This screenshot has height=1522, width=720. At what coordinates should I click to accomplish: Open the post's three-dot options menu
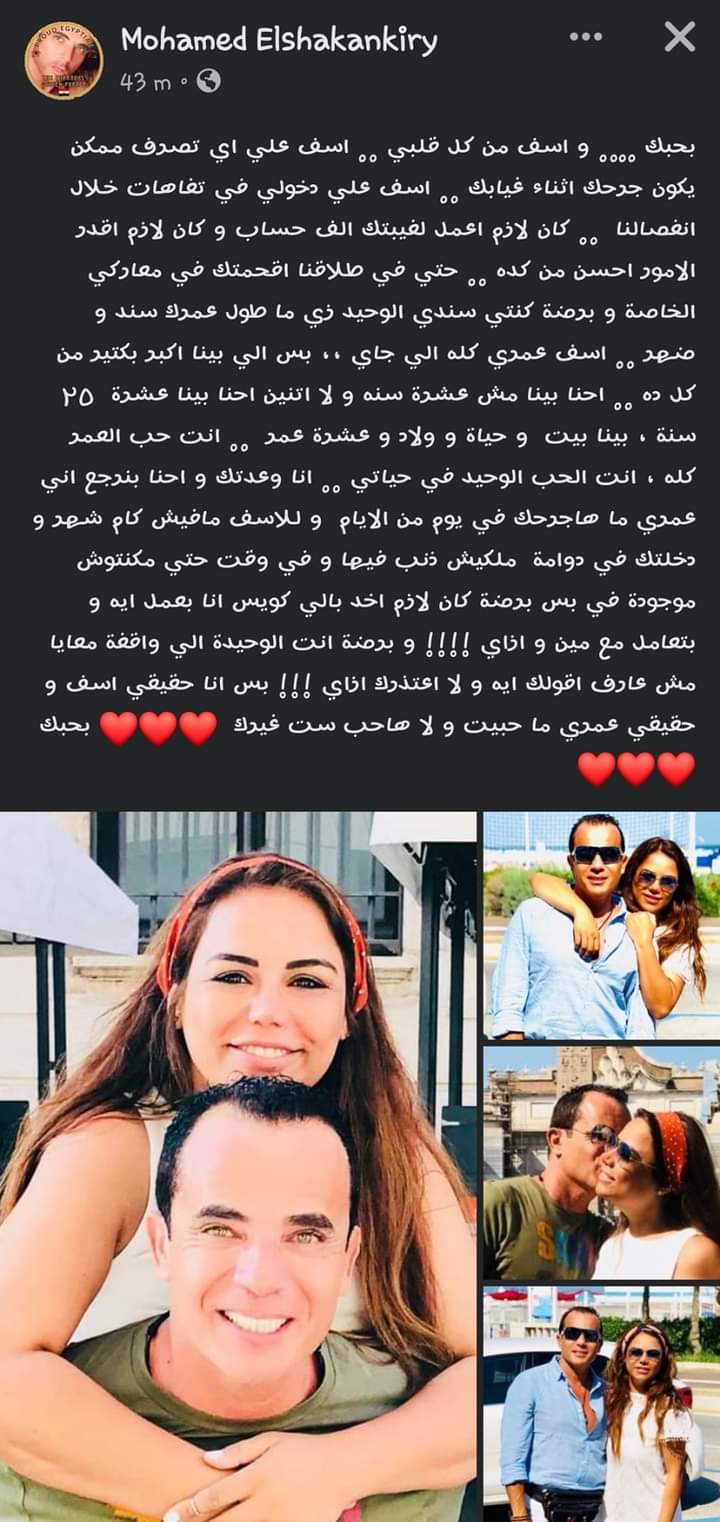coord(586,38)
